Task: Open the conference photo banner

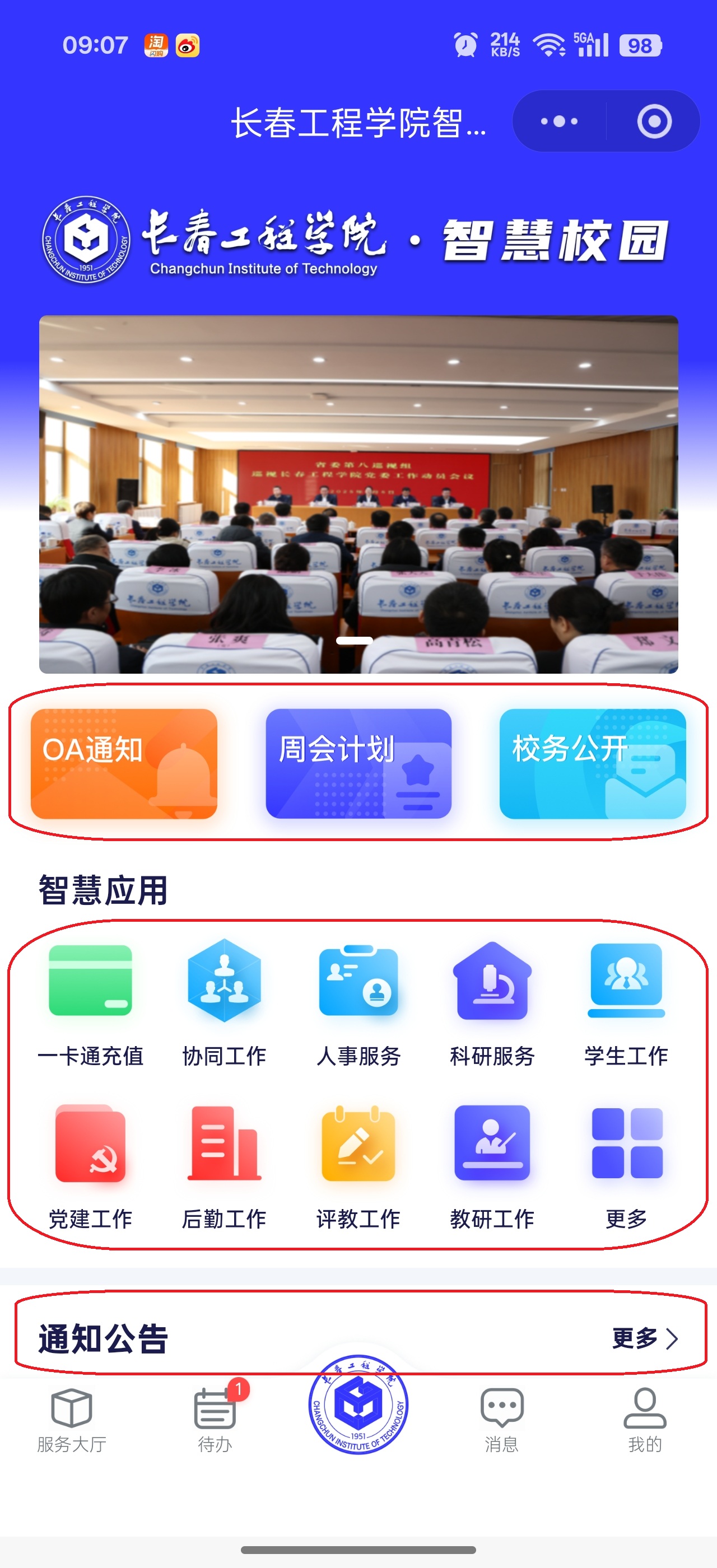Action: coord(358,494)
